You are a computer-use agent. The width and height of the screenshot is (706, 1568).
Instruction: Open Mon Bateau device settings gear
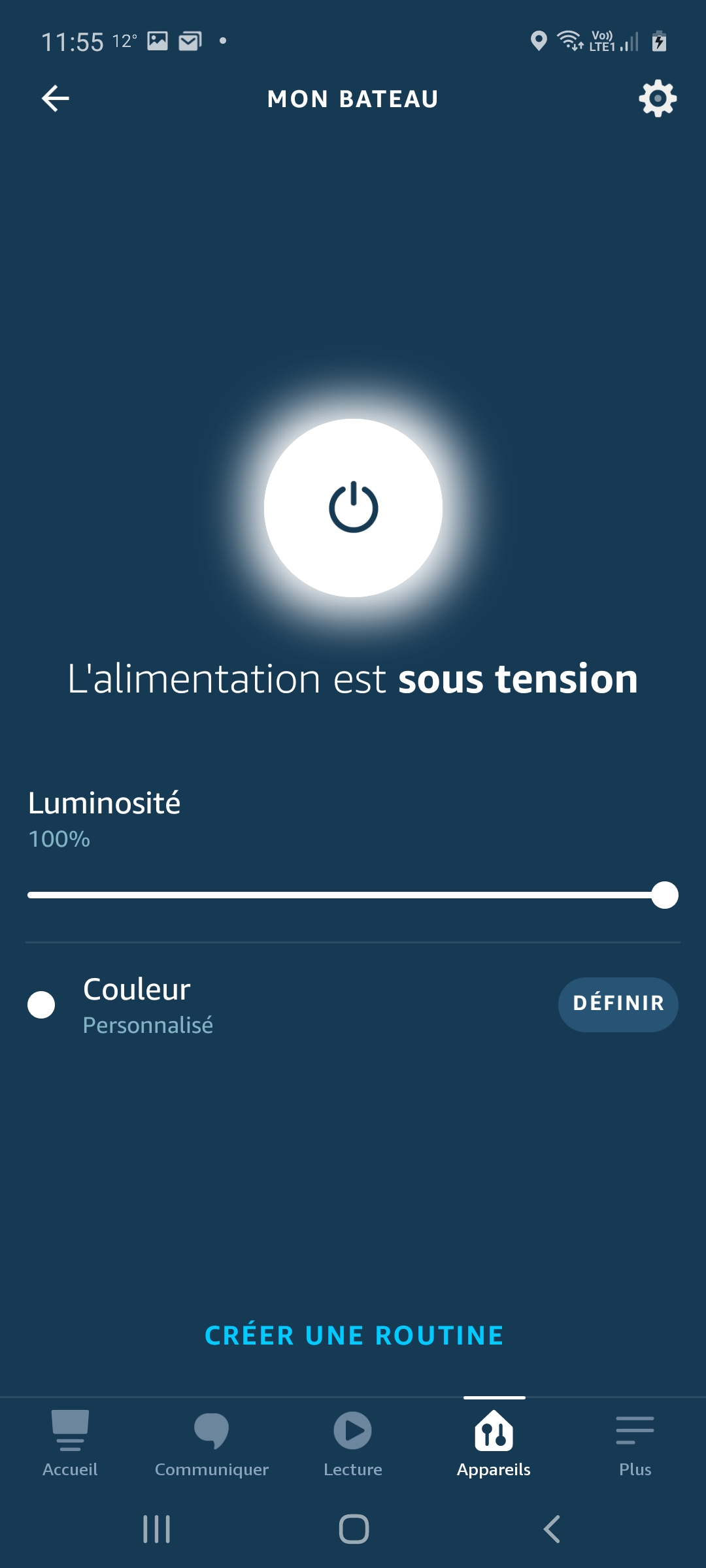tap(658, 99)
